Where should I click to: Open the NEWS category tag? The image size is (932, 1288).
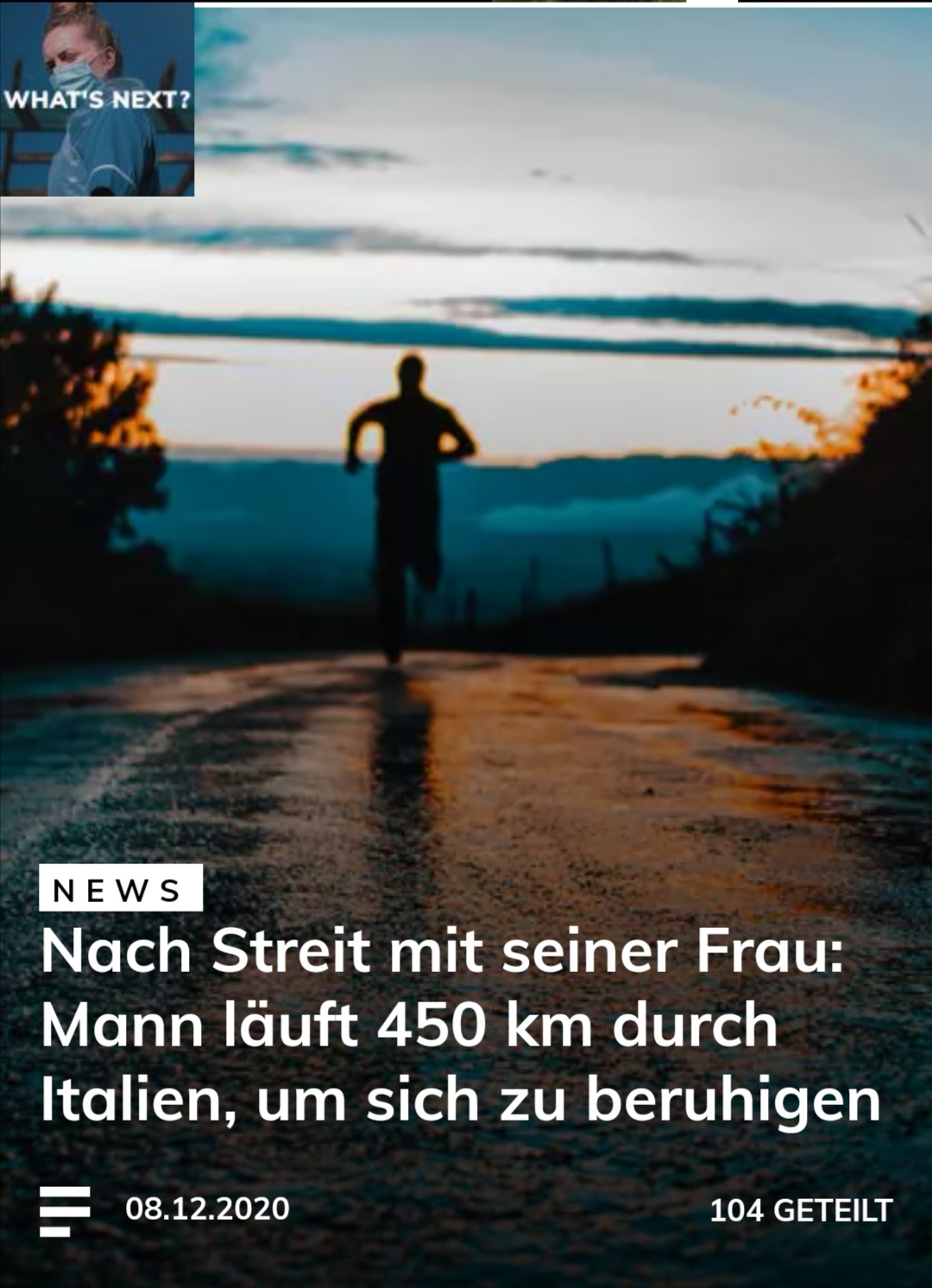[x=121, y=888]
